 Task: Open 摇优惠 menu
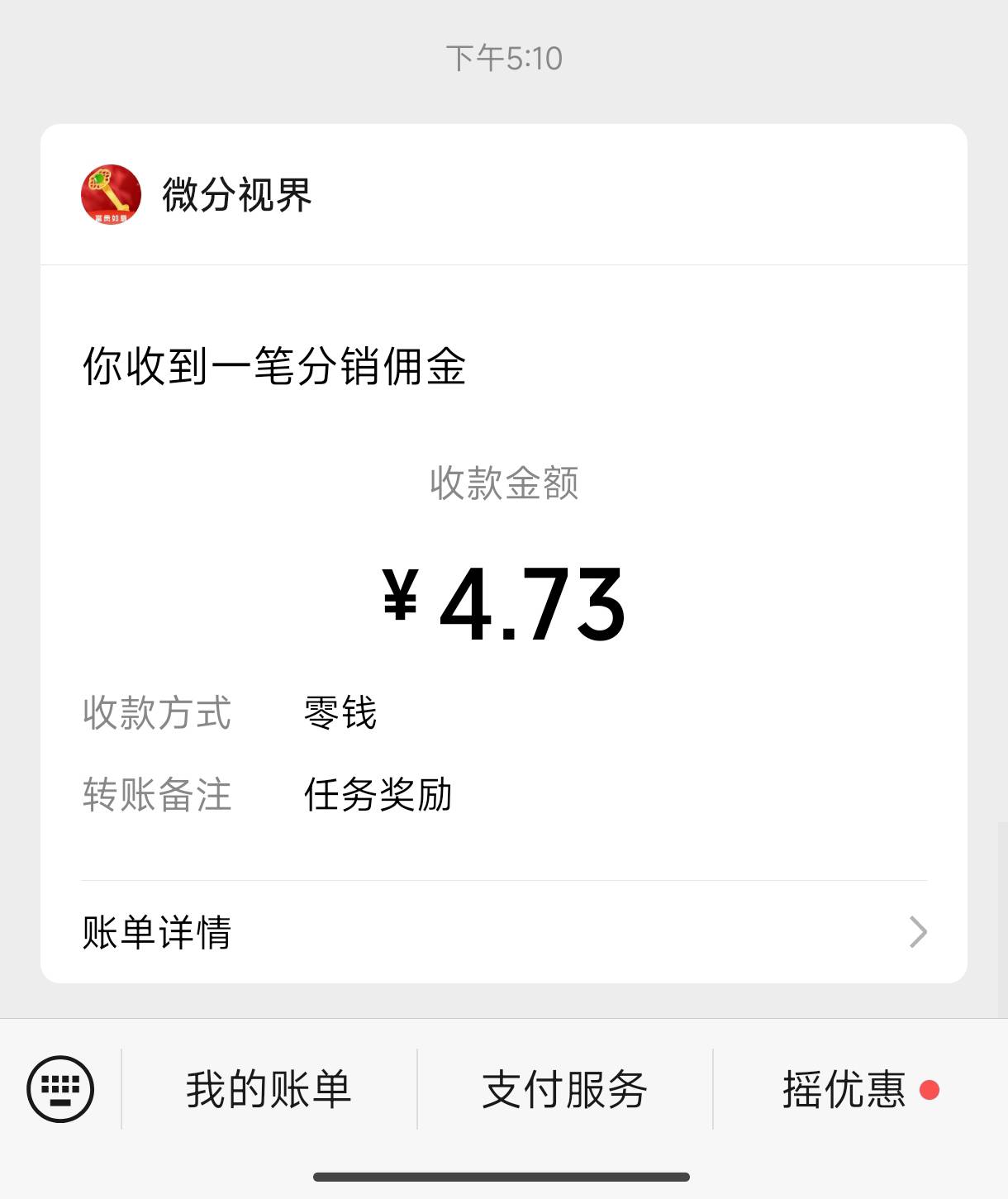[x=844, y=1089]
